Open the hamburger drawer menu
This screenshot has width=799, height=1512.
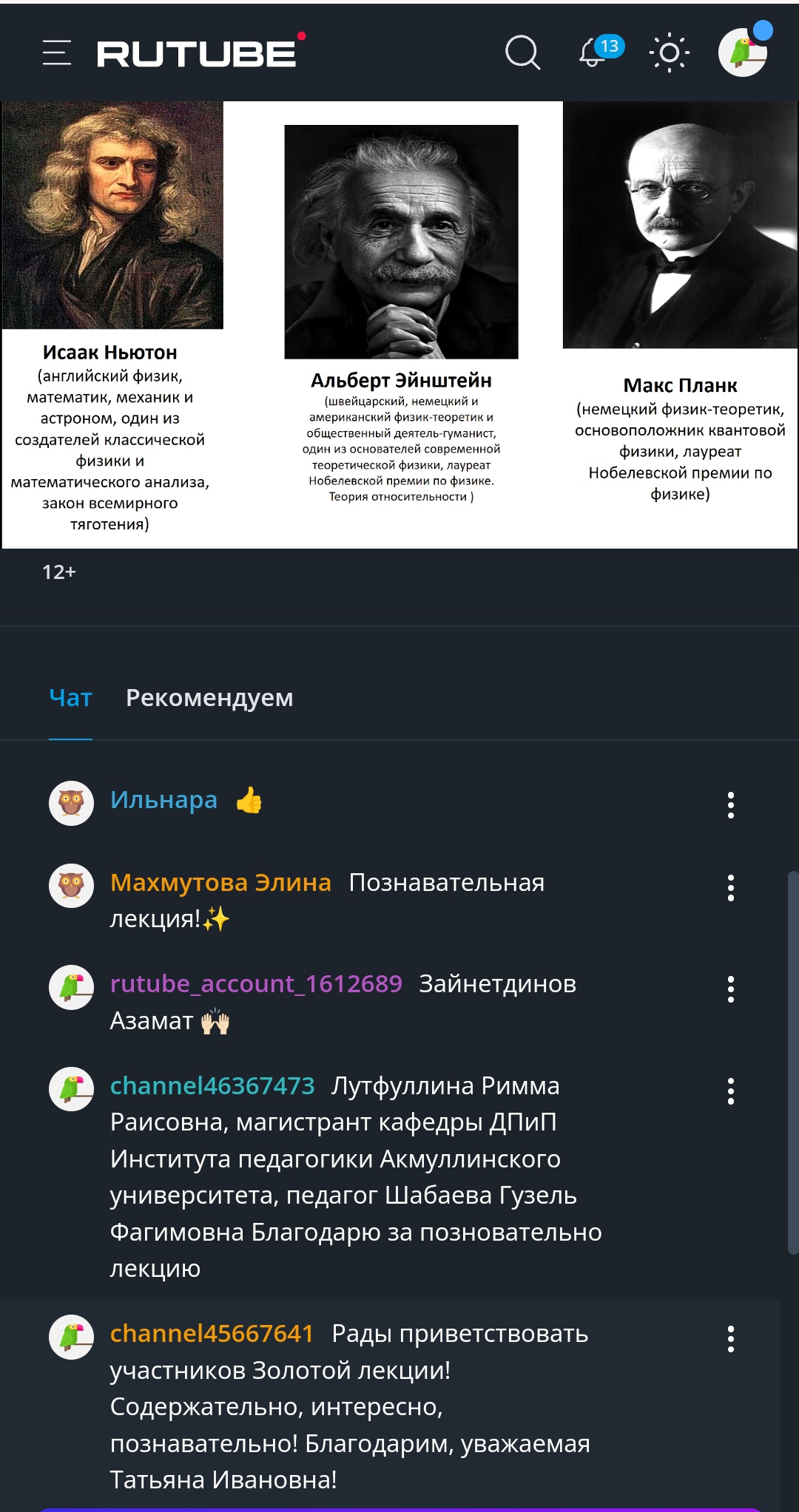click(x=57, y=53)
